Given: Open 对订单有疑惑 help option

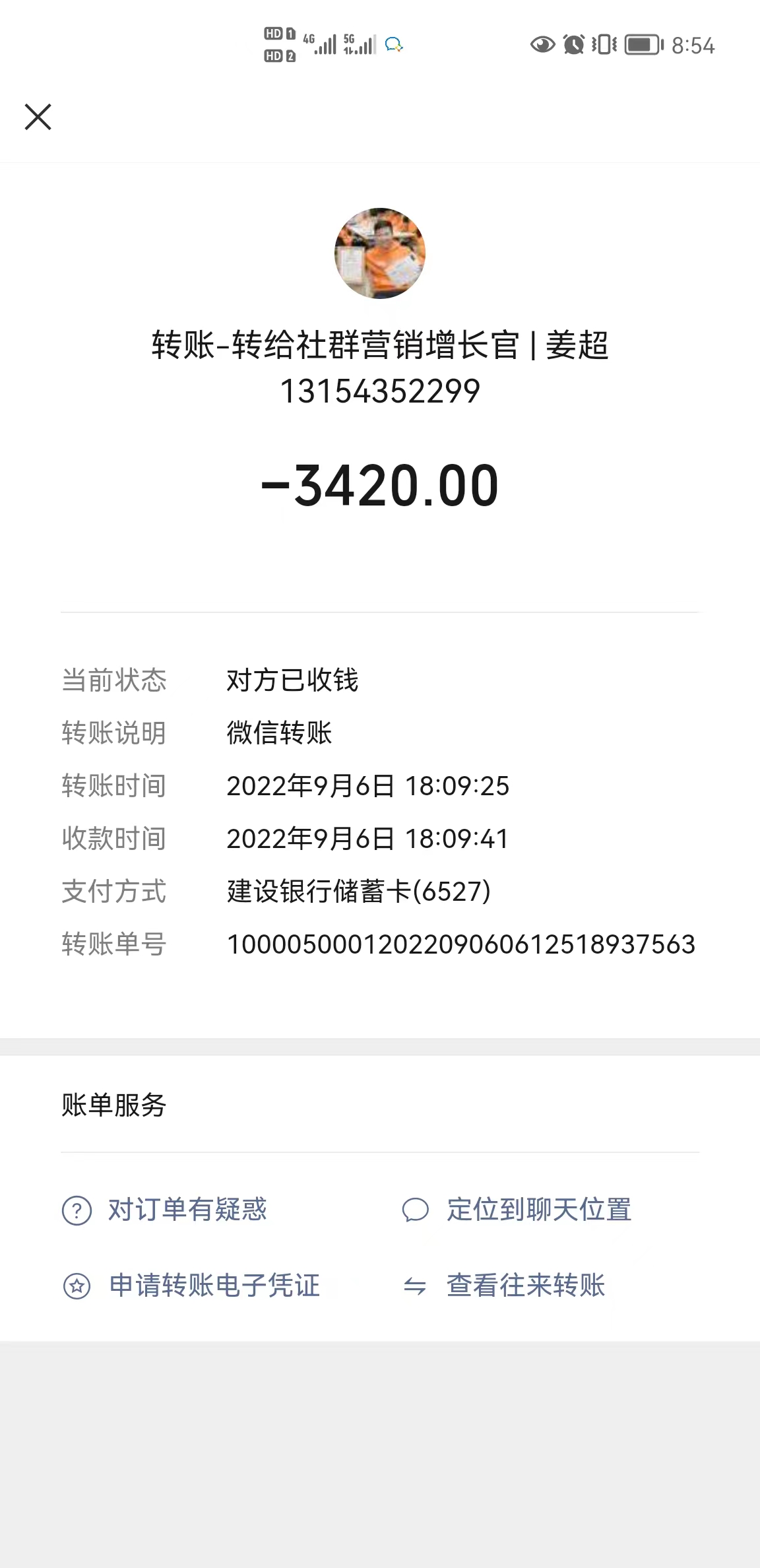Looking at the screenshot, I should (x=164, y=1210).
